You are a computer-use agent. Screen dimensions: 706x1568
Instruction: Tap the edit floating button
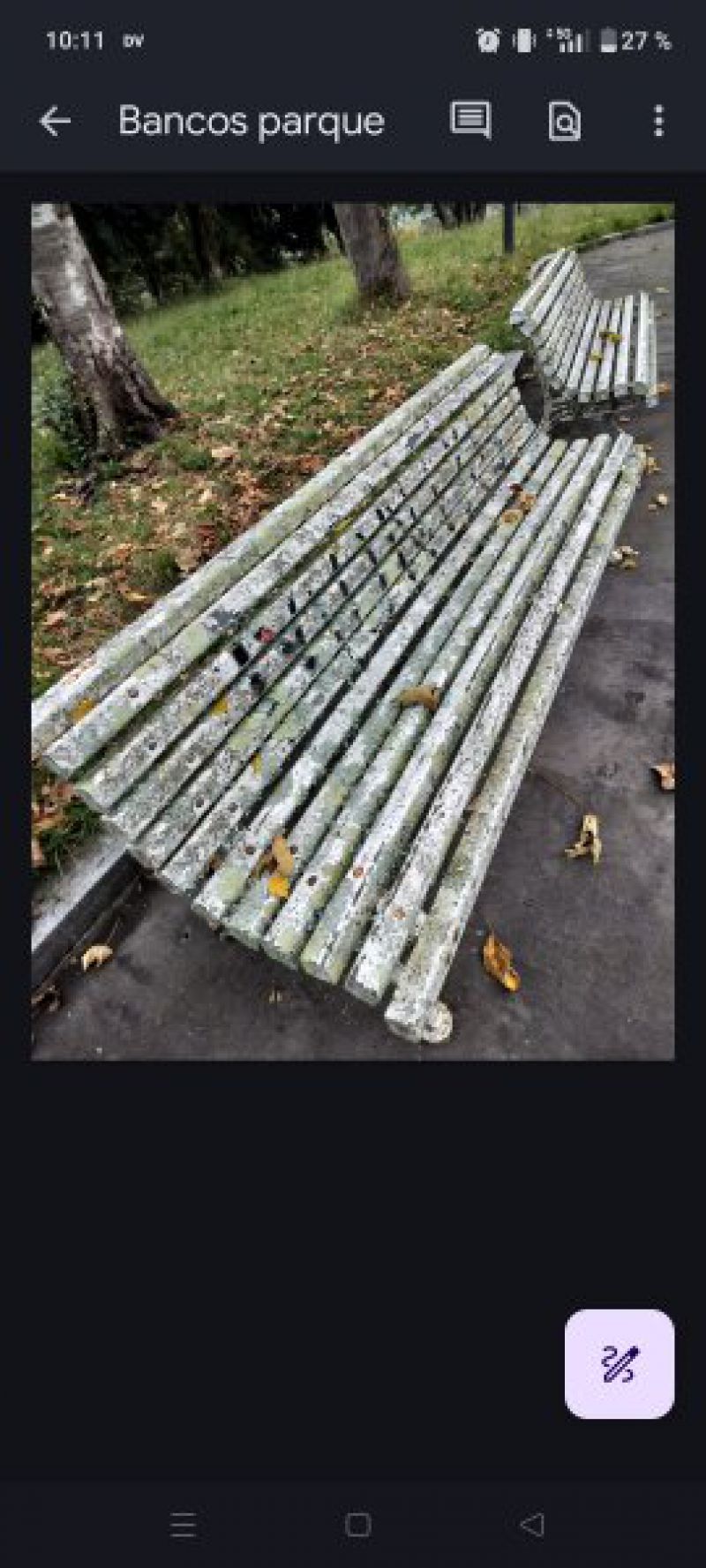point(620,1363)
